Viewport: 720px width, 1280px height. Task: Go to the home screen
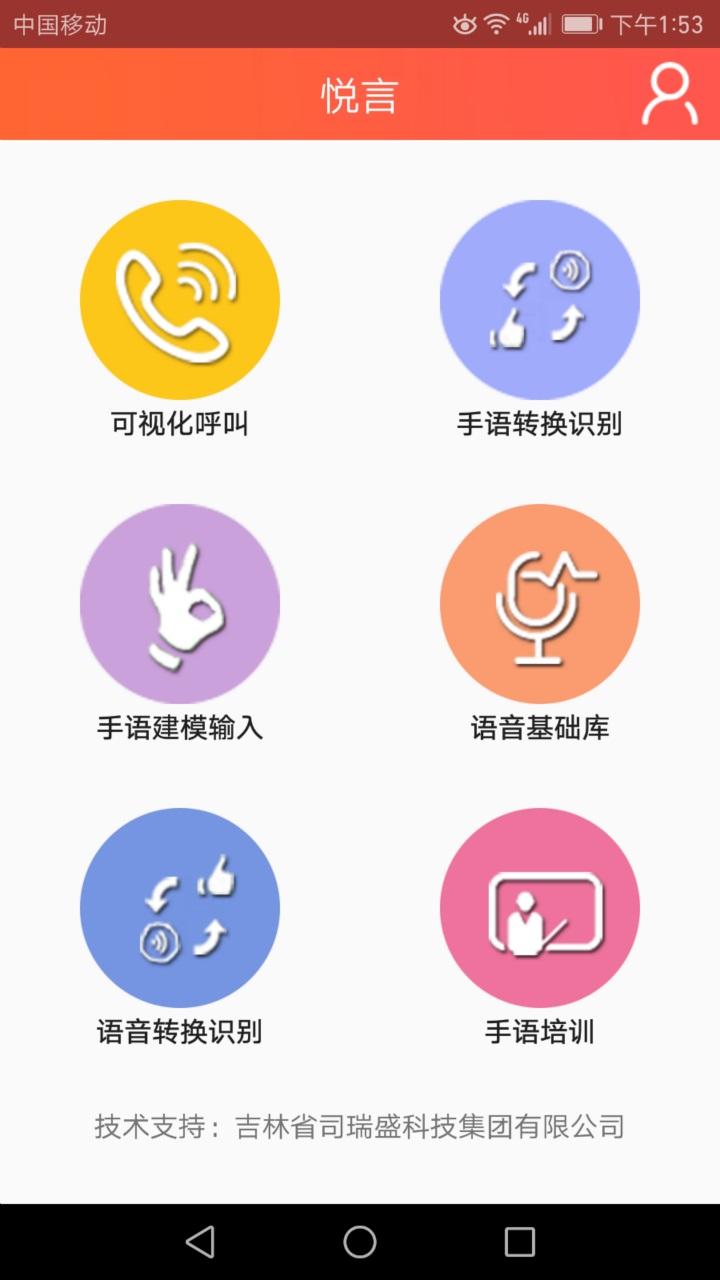click(360, 1242)
